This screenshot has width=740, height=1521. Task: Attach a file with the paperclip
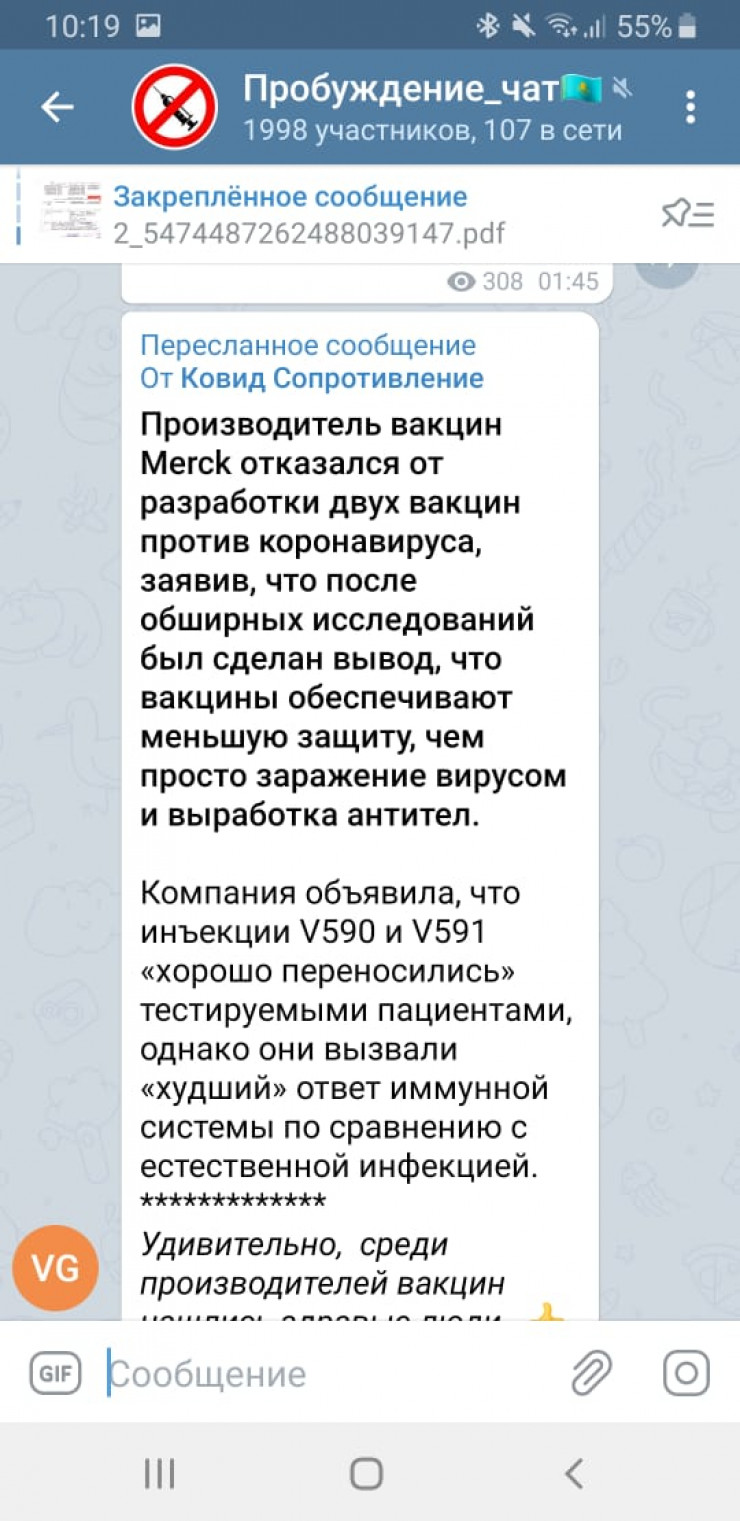pos(591,1373)
